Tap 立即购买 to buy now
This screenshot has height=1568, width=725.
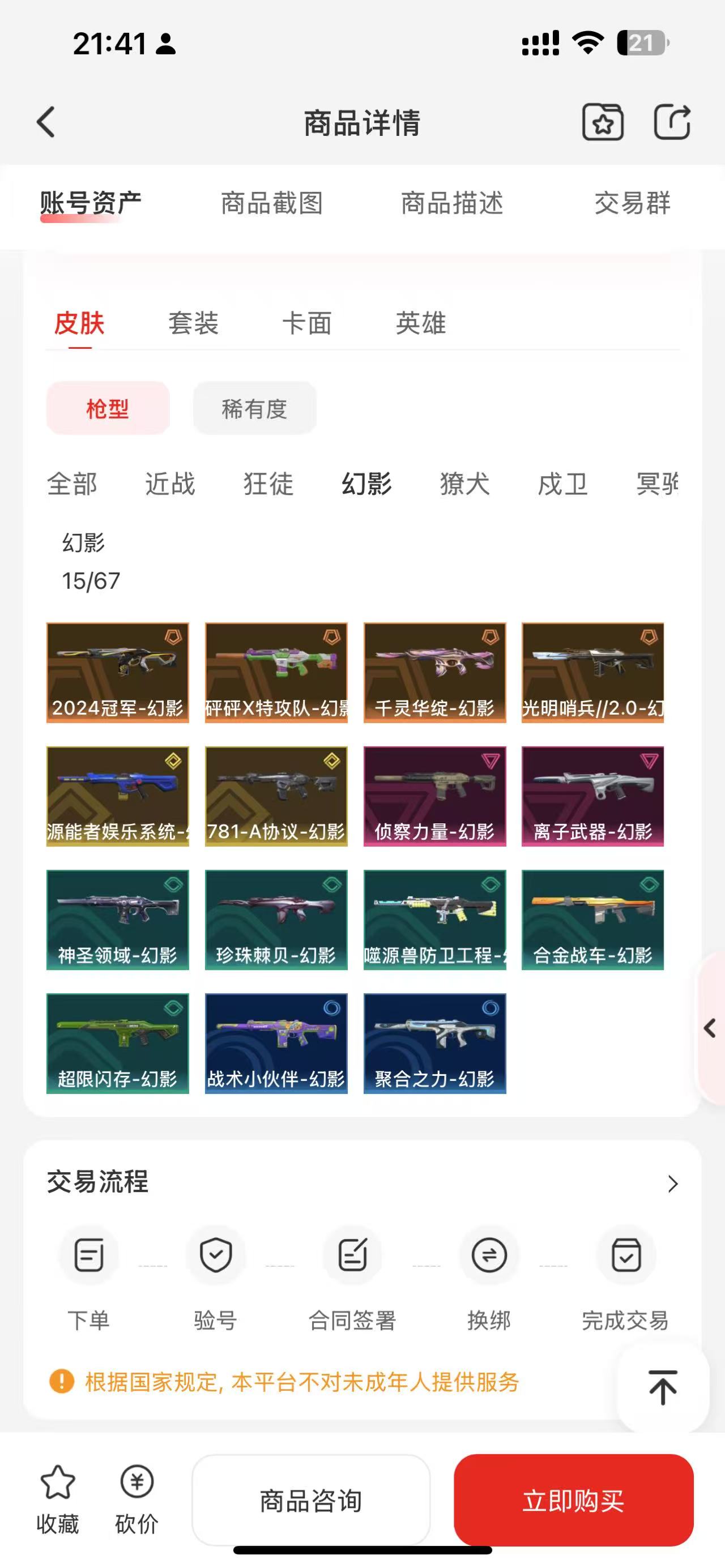click(x=573, y=1501)
